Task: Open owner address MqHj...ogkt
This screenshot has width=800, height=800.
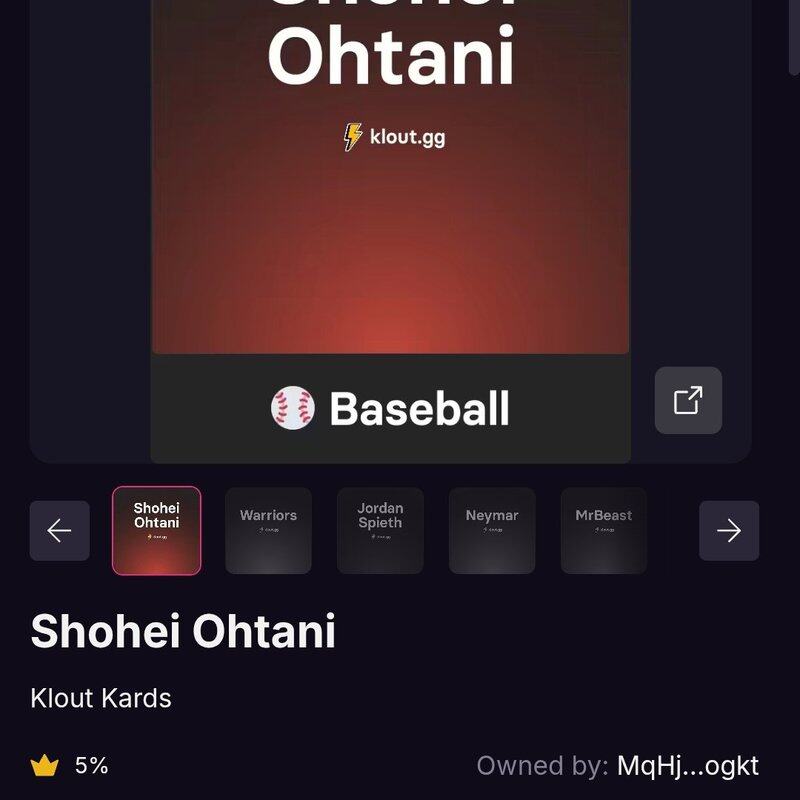Action: pos(687,766)
